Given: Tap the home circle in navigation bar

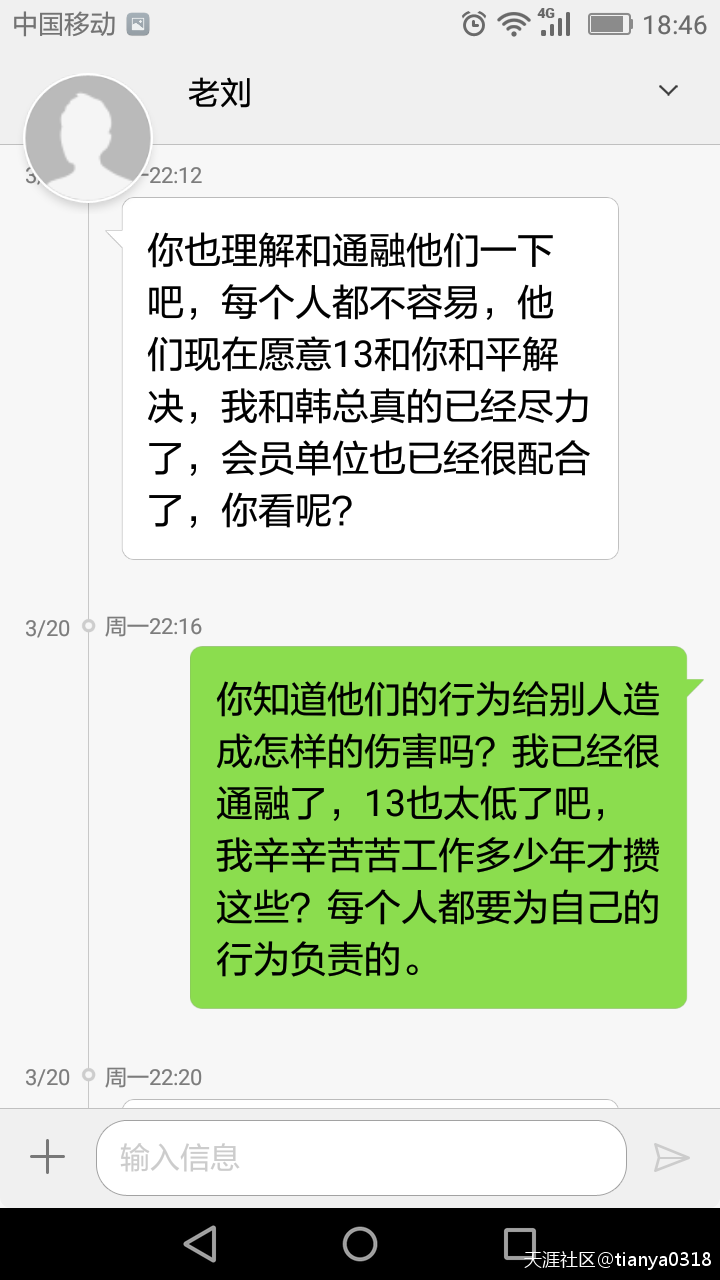Looking at the screenshot, I should pyautogui.click(x=360, y=1244).
